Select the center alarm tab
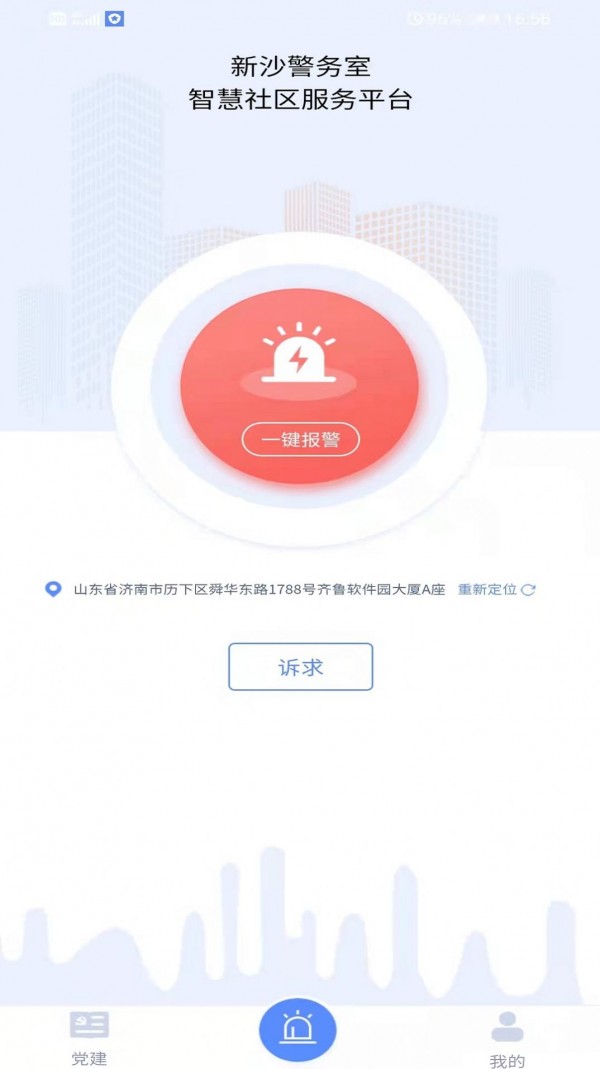Image resolution: width=600 pixels, height=1069 pixels. (298, 1029)
